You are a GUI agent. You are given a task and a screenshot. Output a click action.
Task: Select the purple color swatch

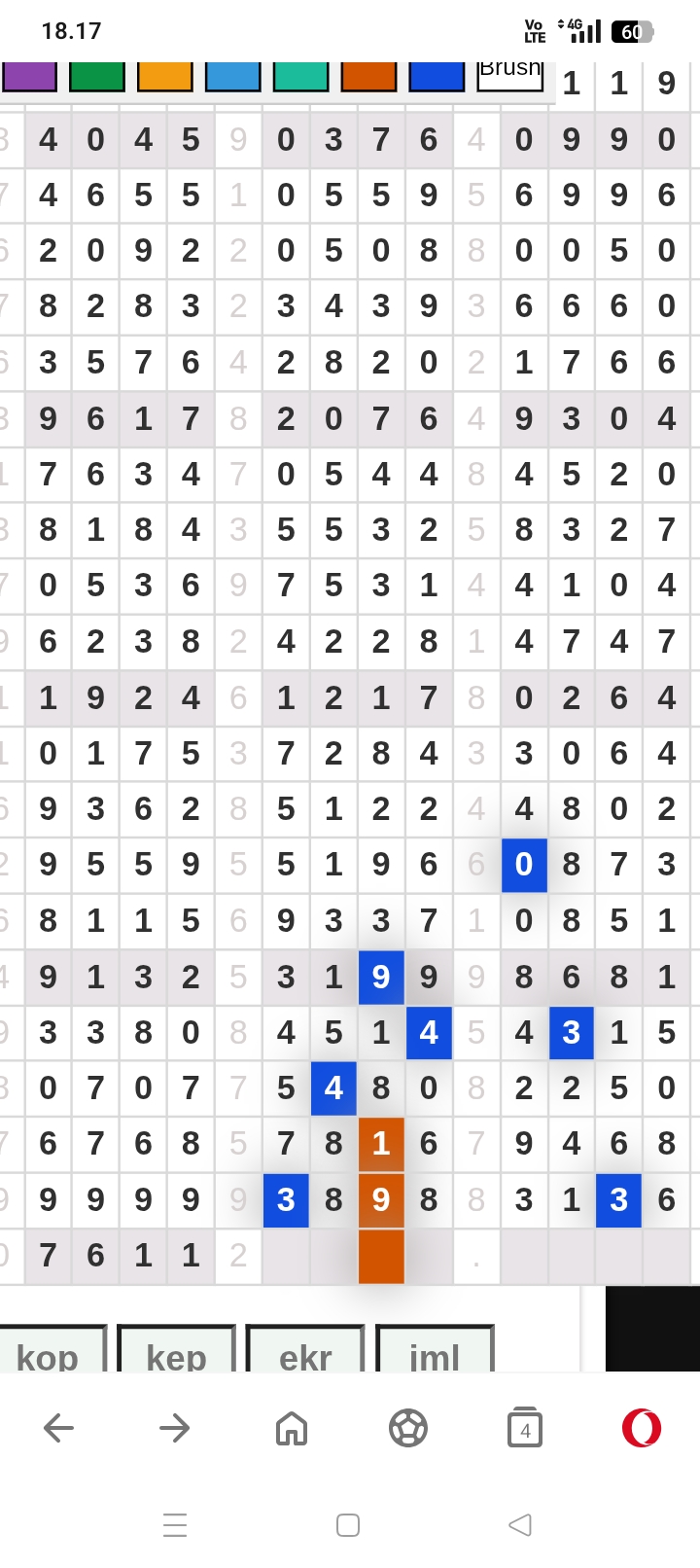click(x=29, y=76)
